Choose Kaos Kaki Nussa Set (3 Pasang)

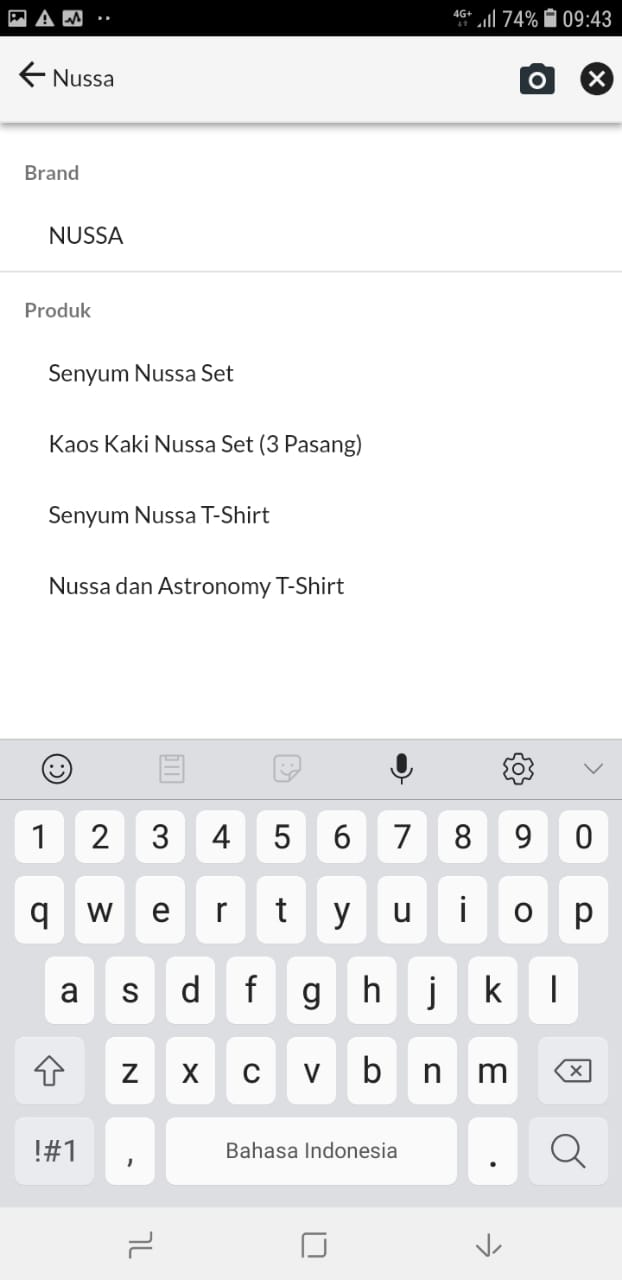click(x=205, y=444)
